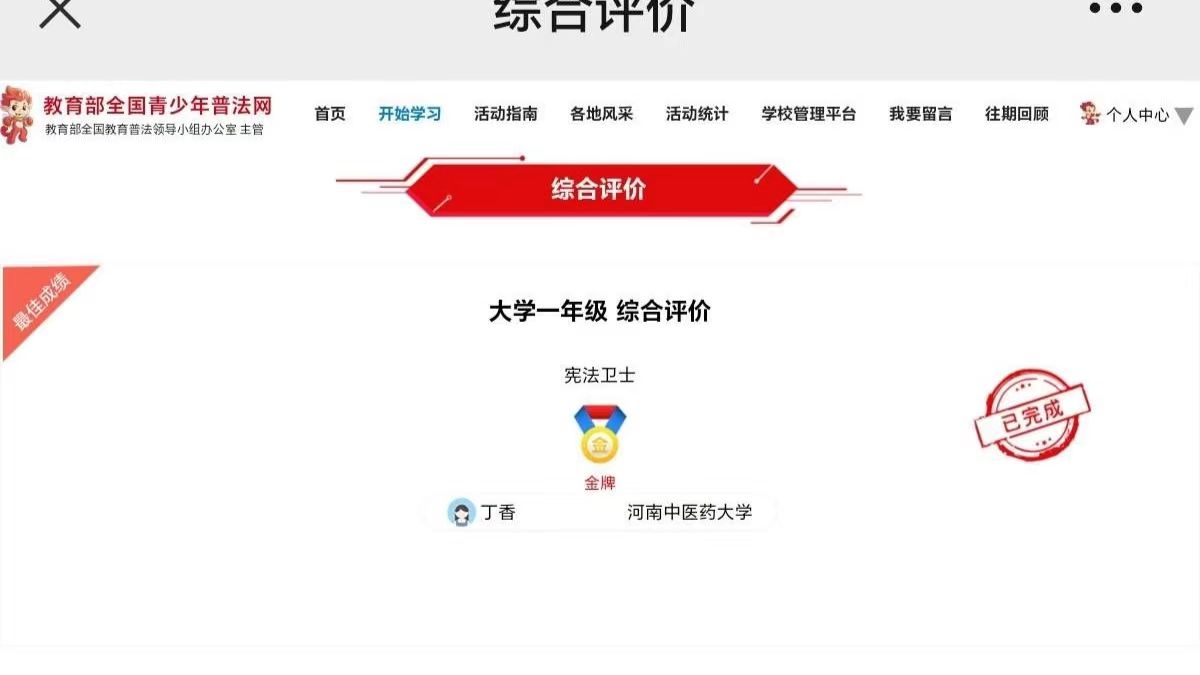View 各地风采 page
This screenshot has width=1200, height=675.
coord(601,114)
